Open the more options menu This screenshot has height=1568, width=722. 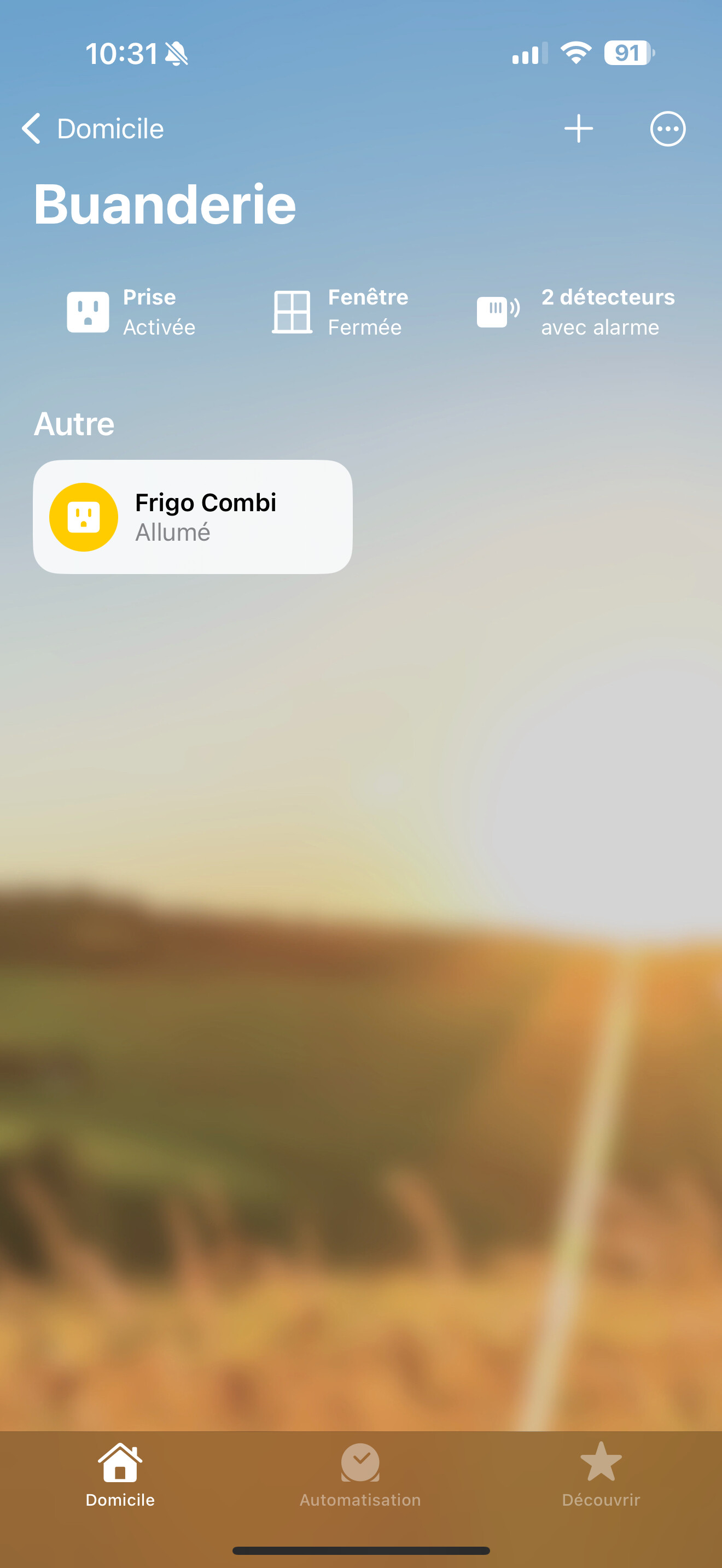tap(667, 128)
